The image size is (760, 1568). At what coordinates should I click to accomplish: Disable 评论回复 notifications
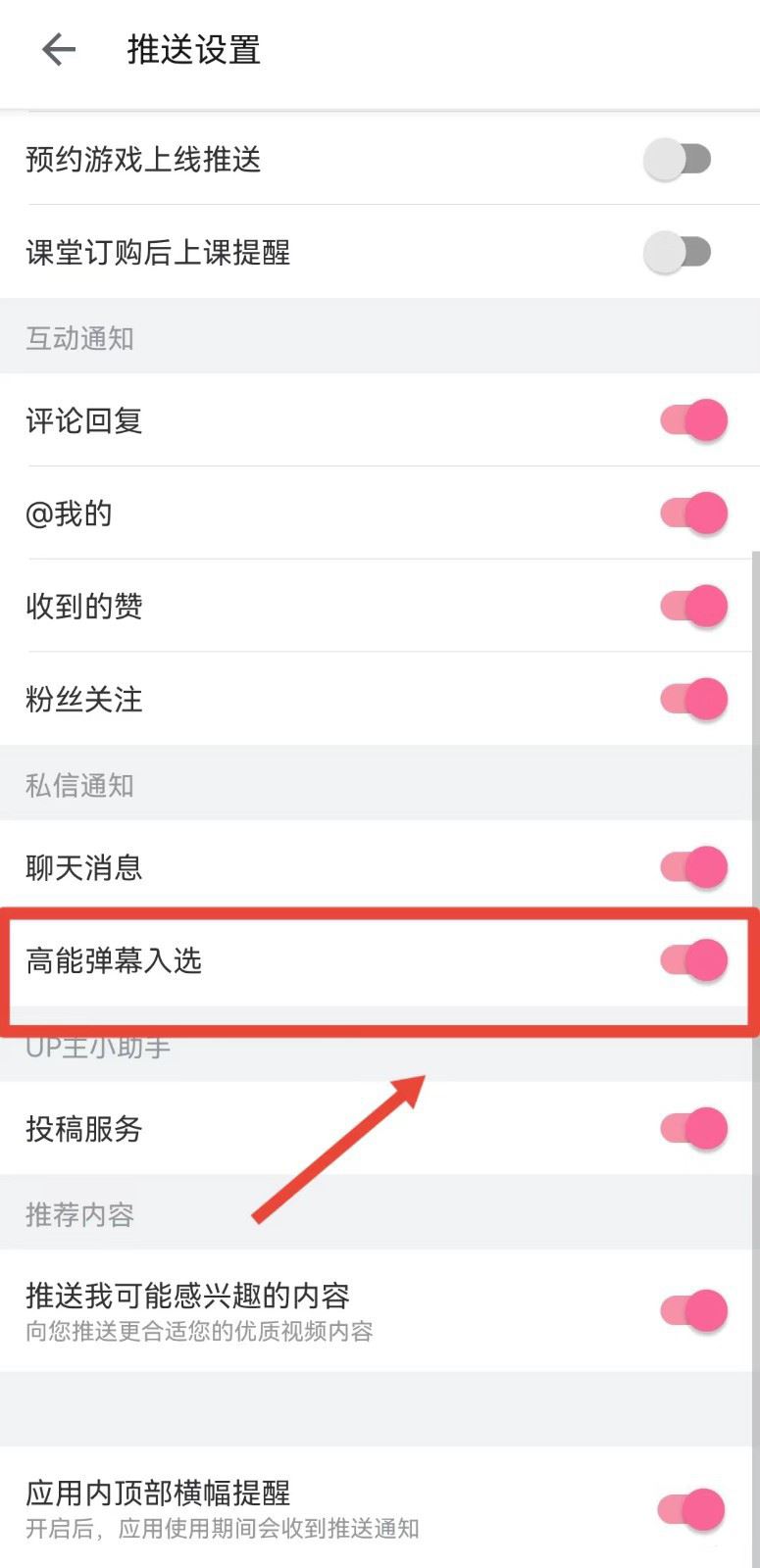click(691, 420)
